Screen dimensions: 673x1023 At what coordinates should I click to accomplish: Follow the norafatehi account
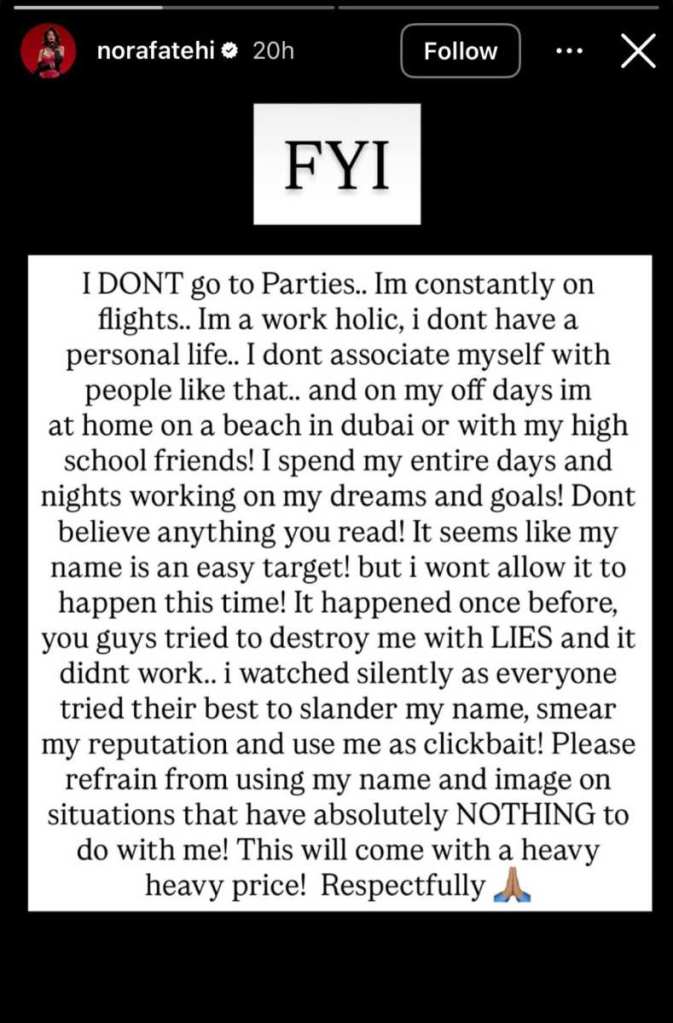(460, 51)
